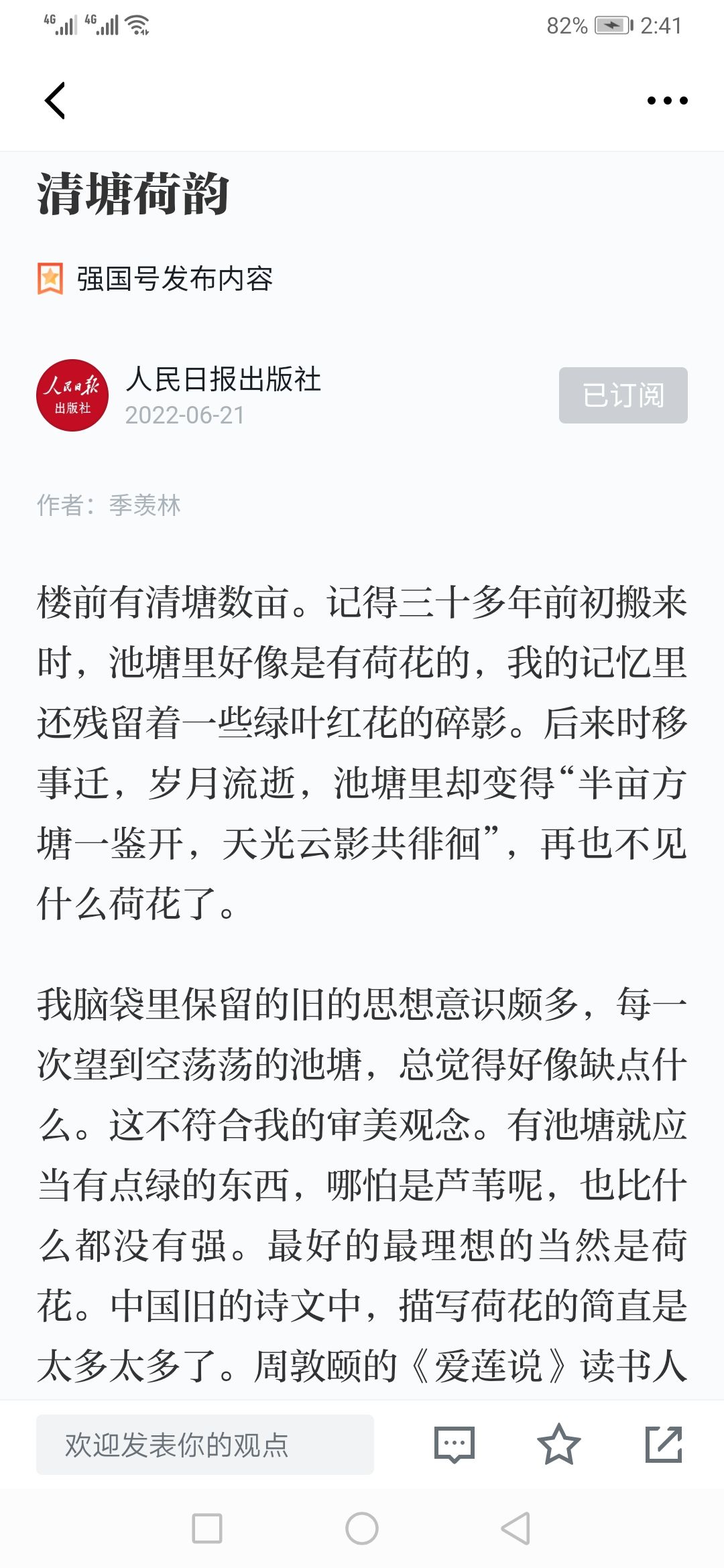
Task: Open recent apps from navigation bar
Action: pos(207,1528)
